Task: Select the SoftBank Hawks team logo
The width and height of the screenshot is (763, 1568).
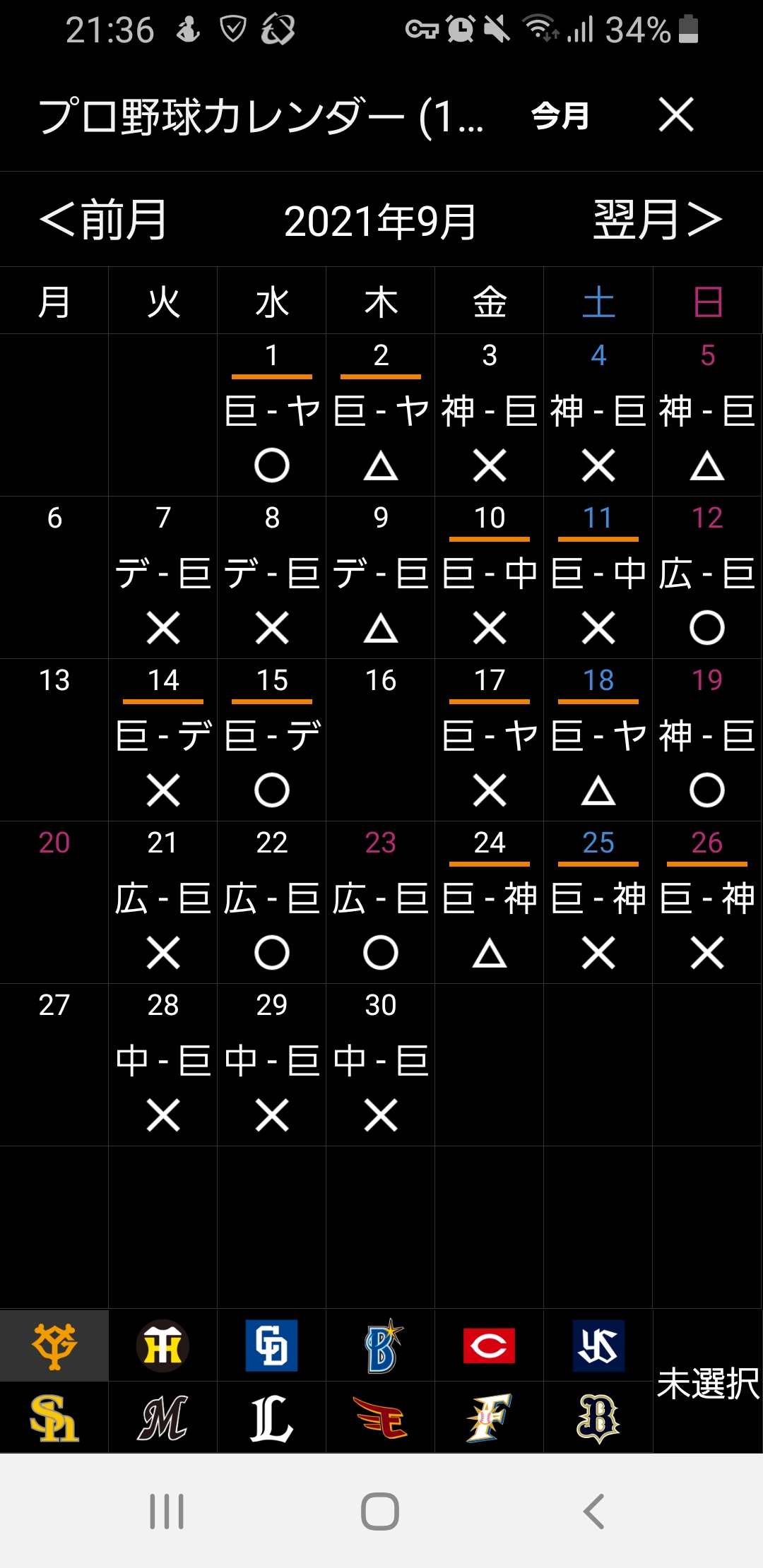Action: click(x=54, y=1418)
